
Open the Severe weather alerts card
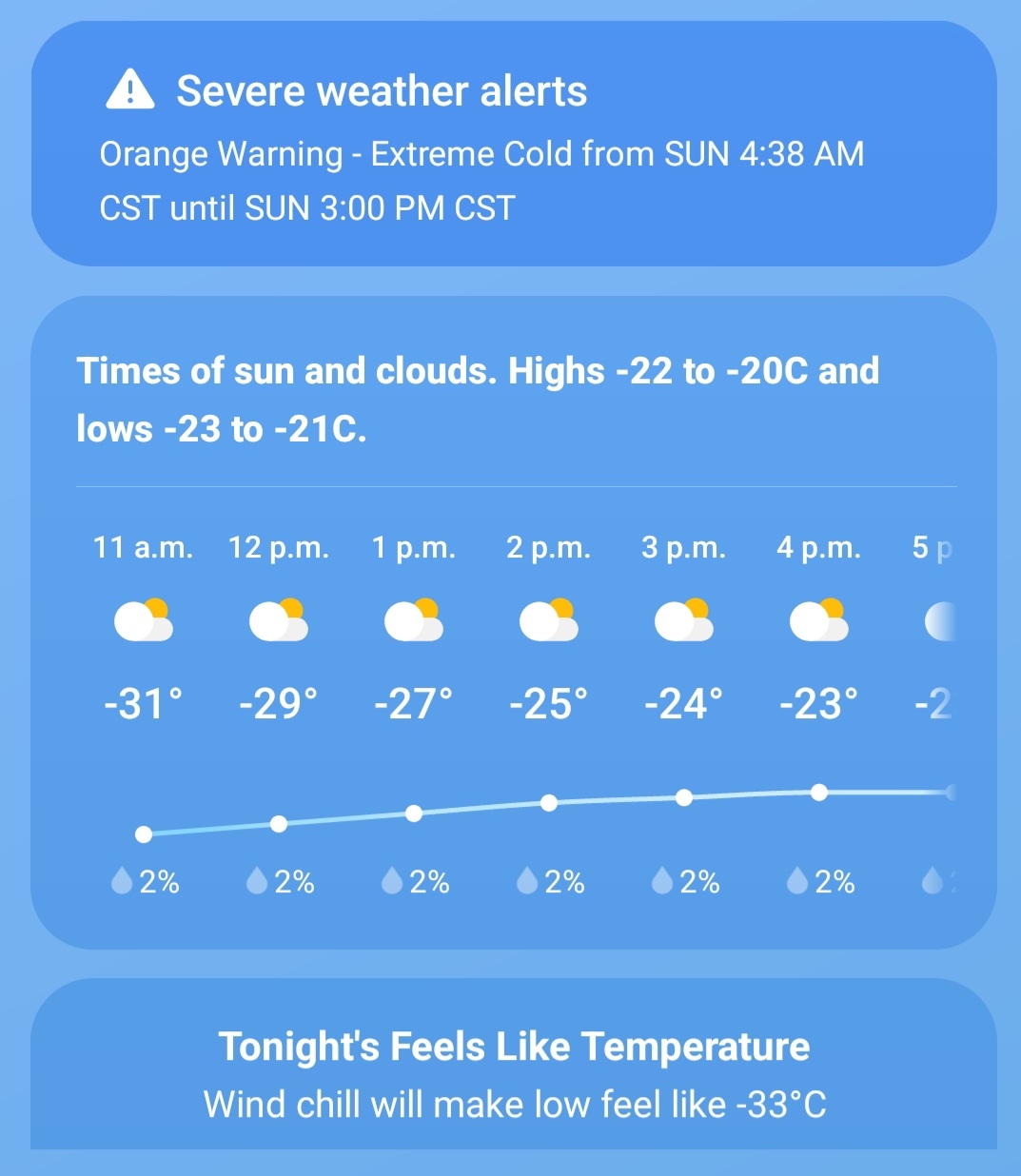[514, 145]
